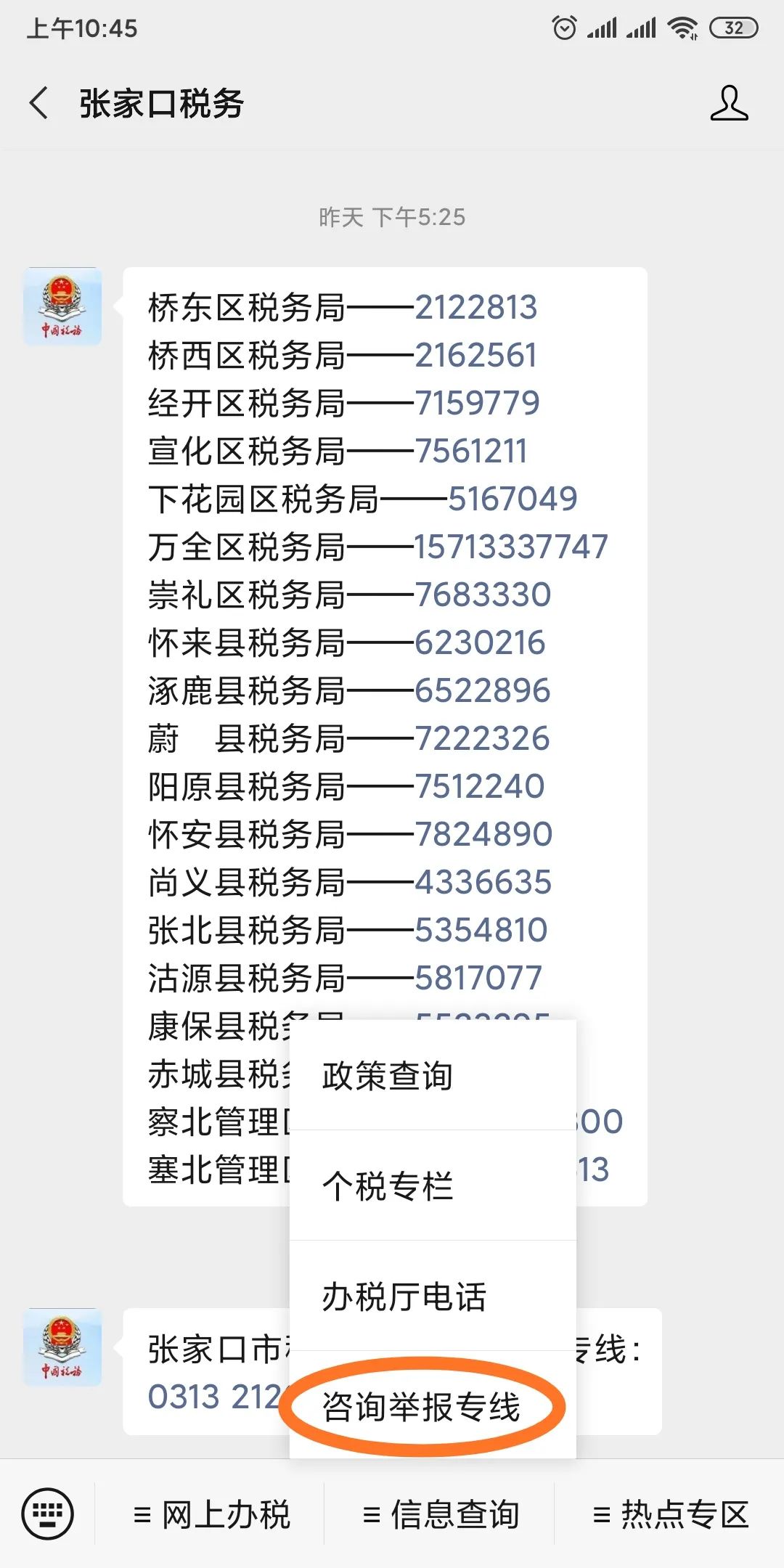Open the 热点专区 menu

click(x=671, y=1515)
